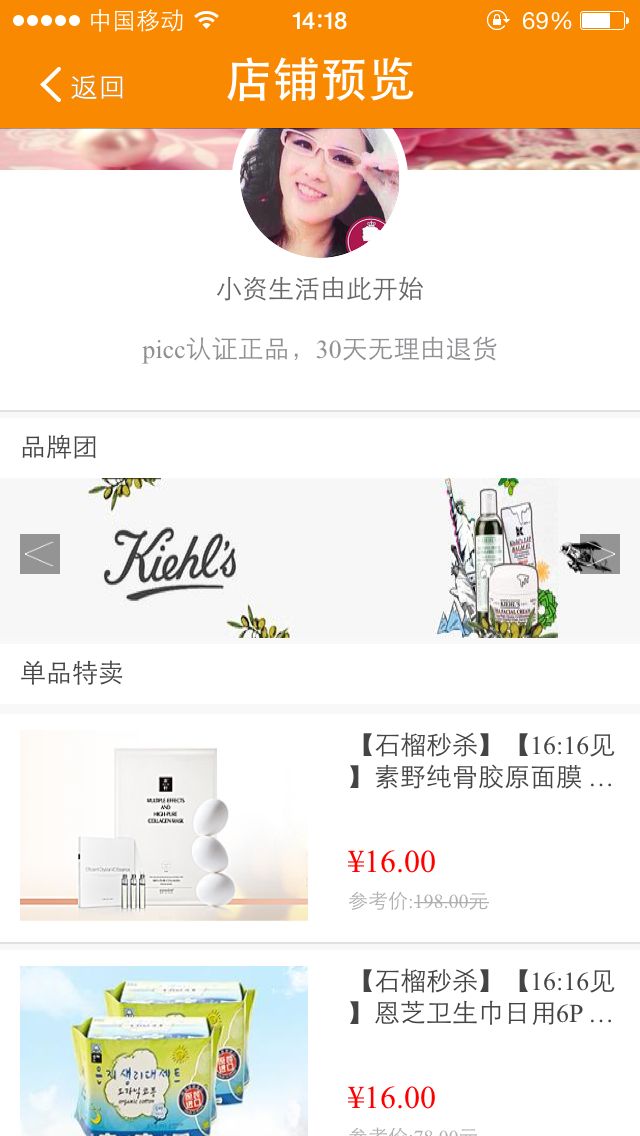Open the shop owner's profile photo
The image size is (640, 1136).
pos(320,192)
